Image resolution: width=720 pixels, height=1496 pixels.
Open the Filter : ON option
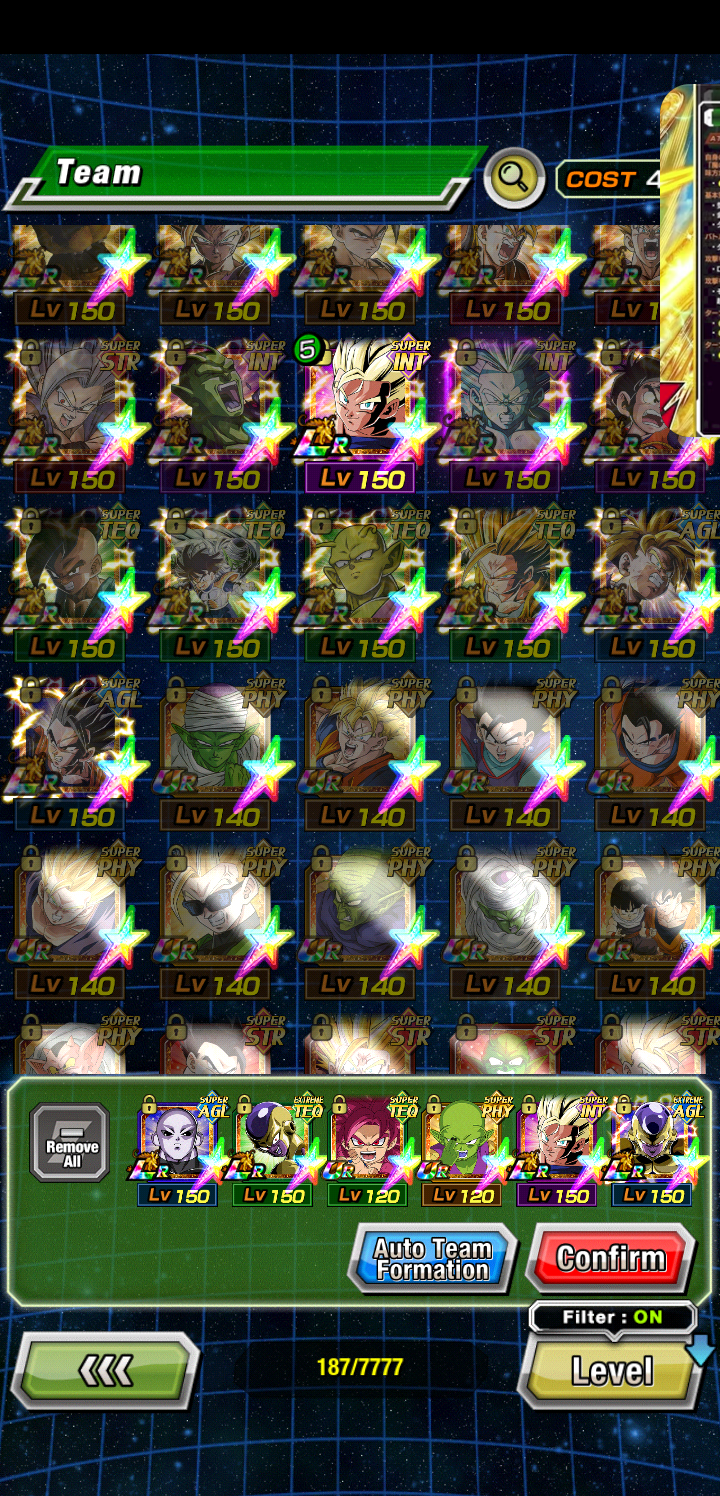(x=612, y=1317)
